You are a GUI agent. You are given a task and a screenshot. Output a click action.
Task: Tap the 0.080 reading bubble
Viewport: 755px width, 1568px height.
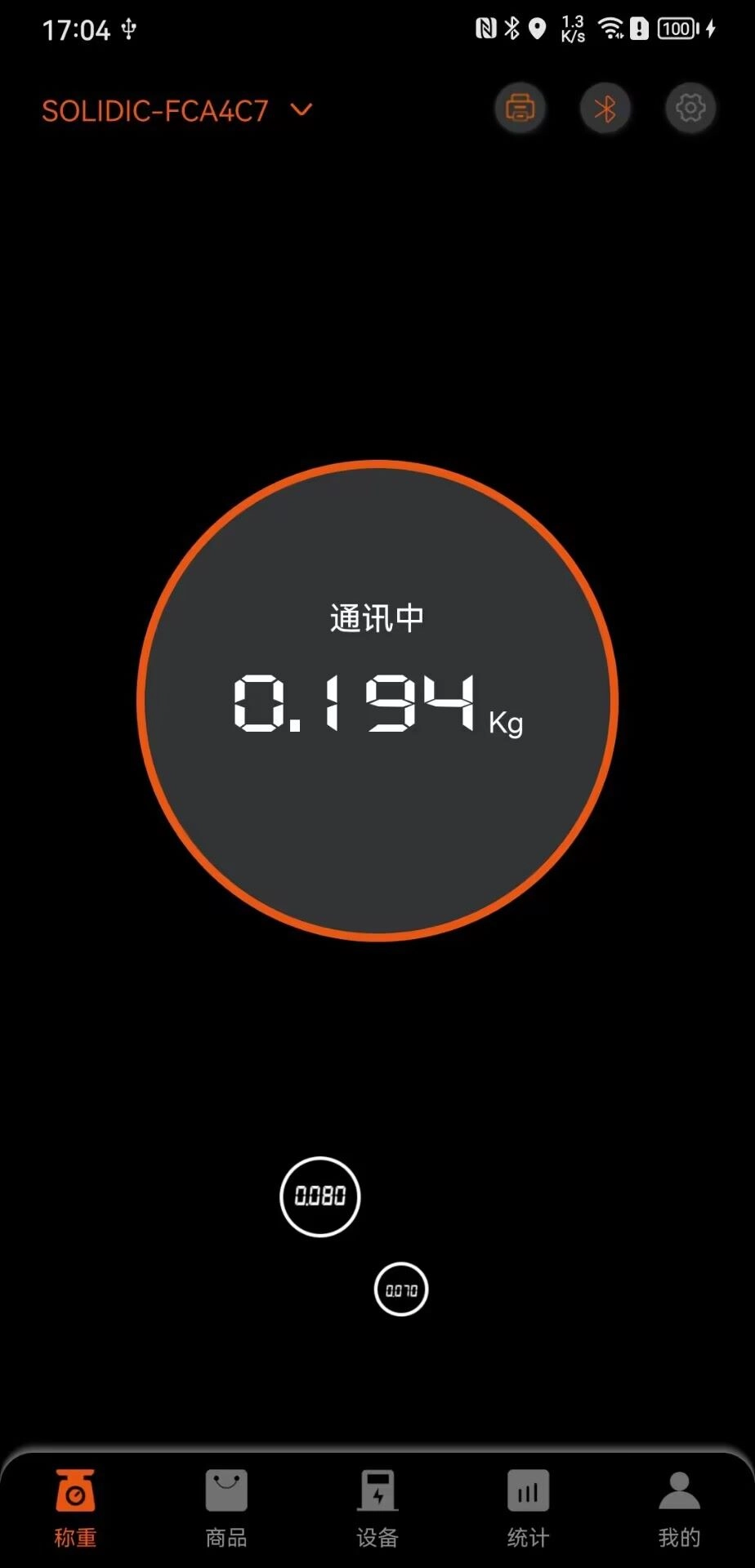[x=319, y=1196]
